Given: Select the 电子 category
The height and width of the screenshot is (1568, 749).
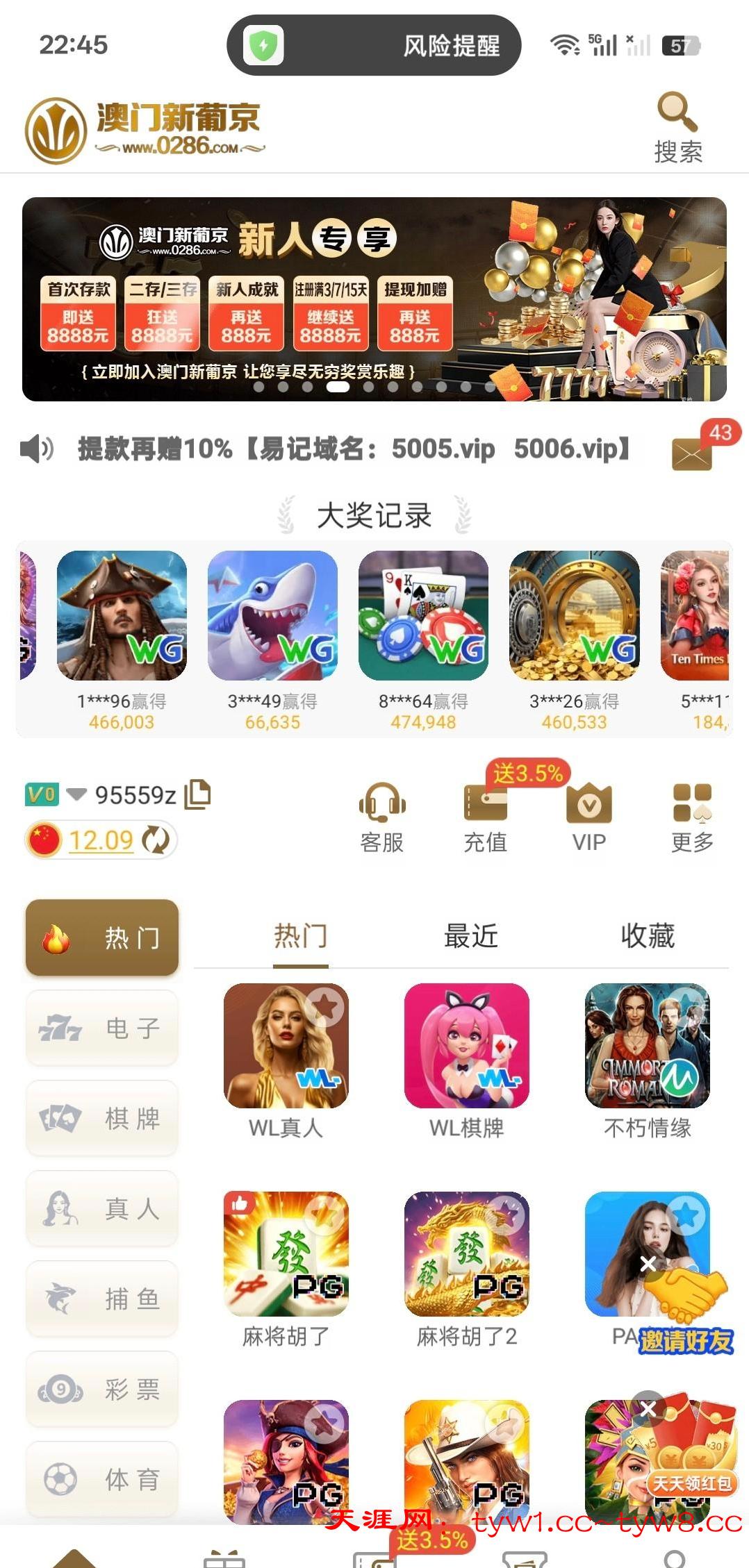Looking at the screenshot, I should tap(102, 1028).
